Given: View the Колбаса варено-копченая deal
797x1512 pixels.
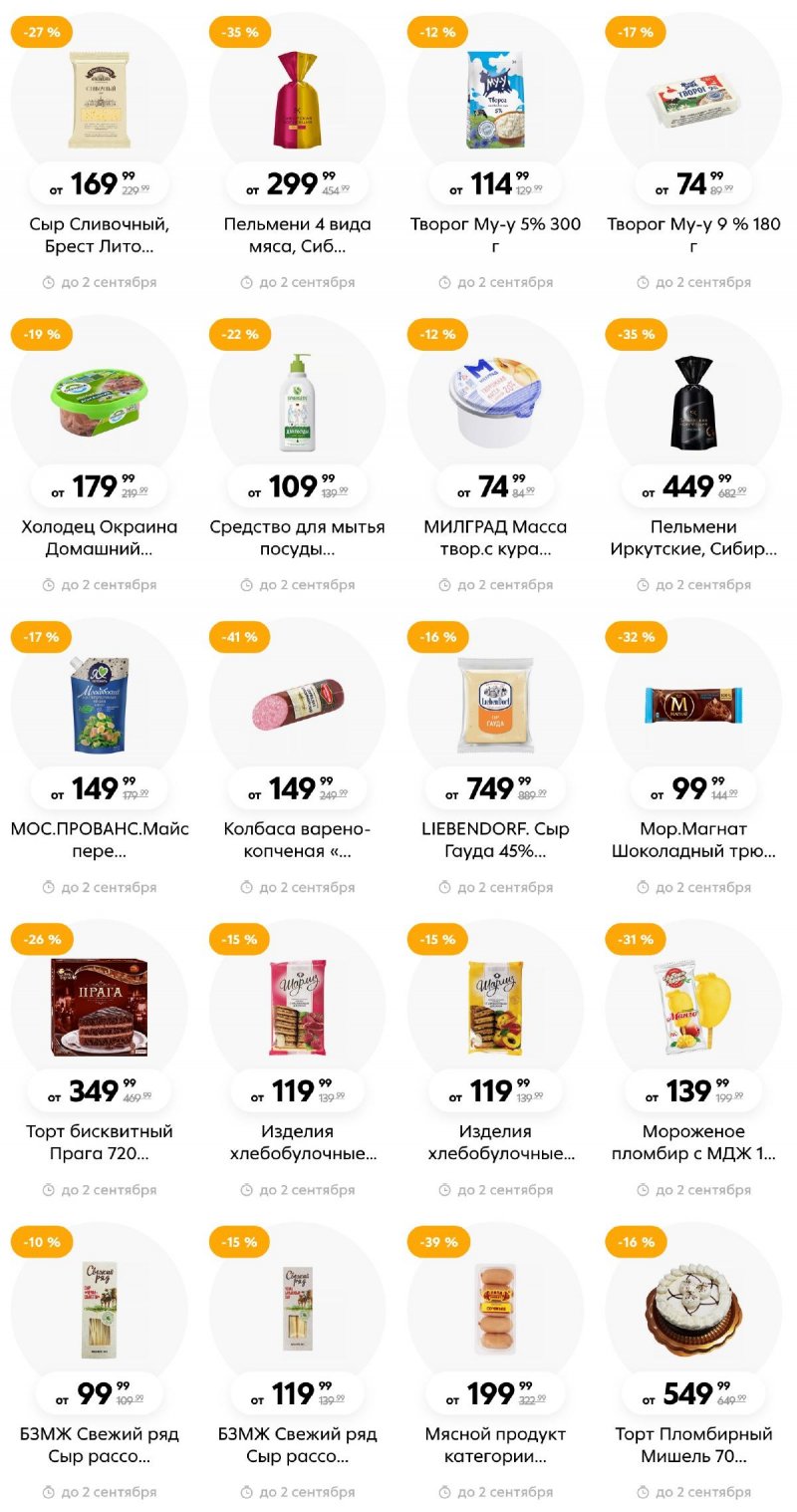Looking at the screenshot, I should [297, 706].
